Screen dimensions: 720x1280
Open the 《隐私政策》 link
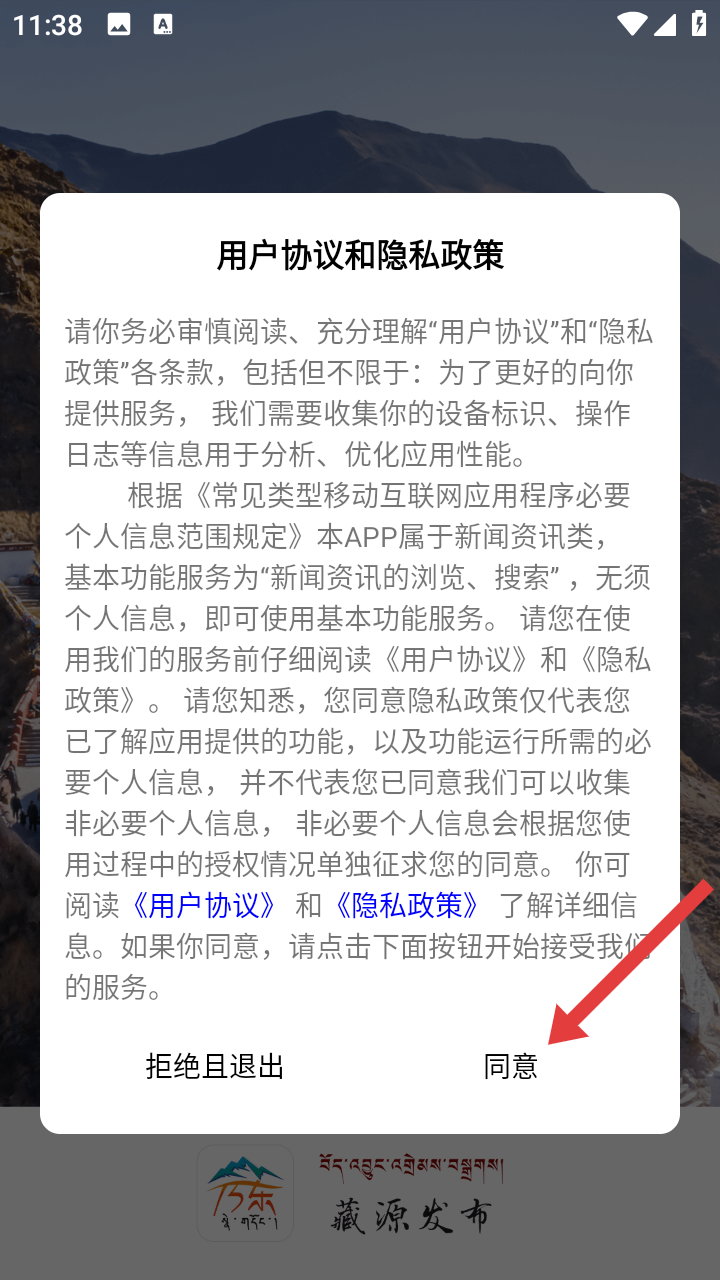[408, 906]
